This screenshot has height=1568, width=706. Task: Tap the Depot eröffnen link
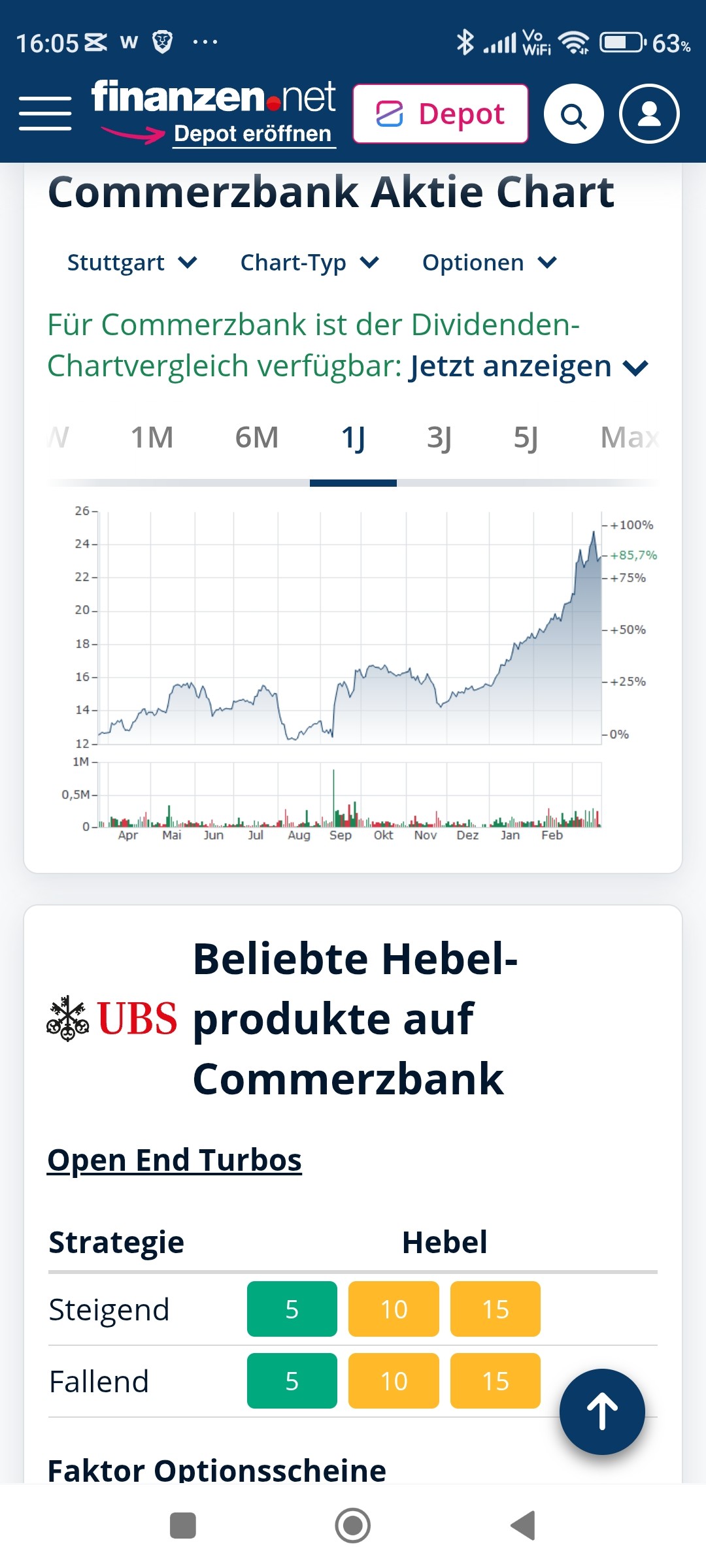(x=253, y=134)
